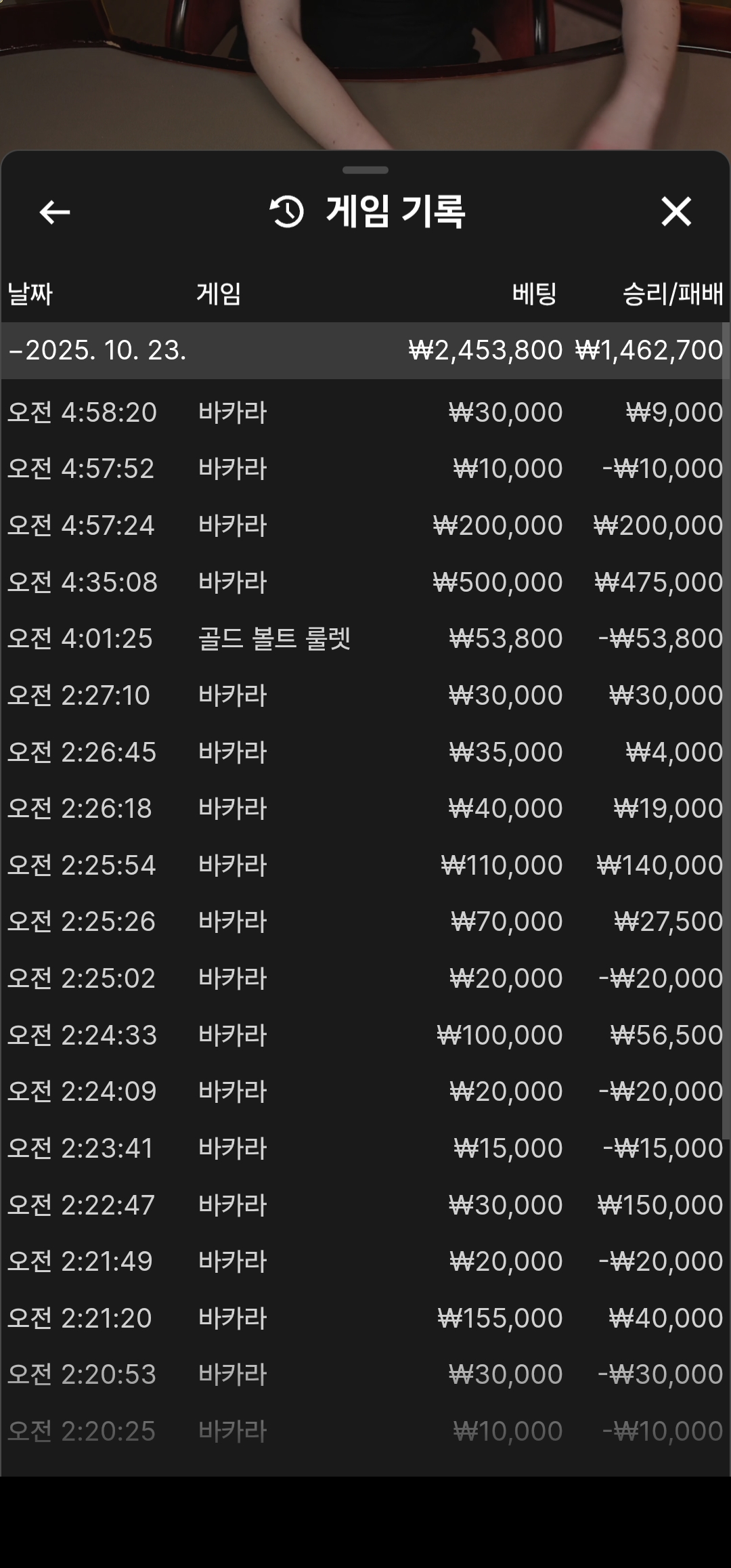Open the baccarat record at 4:35:08
This screenshot has height=1568, width=731.
tap(365, 582)
